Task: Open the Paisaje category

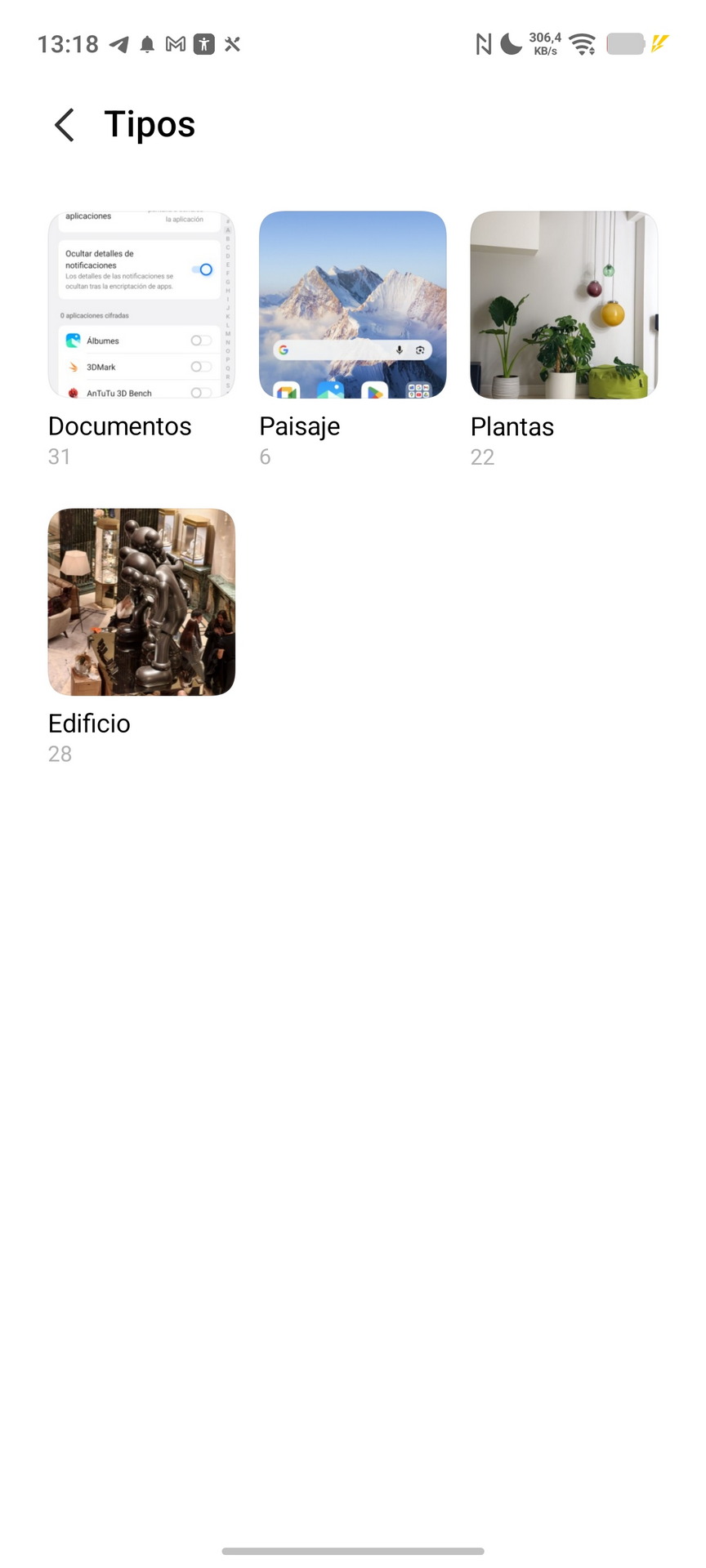Action: pos(352,305)
